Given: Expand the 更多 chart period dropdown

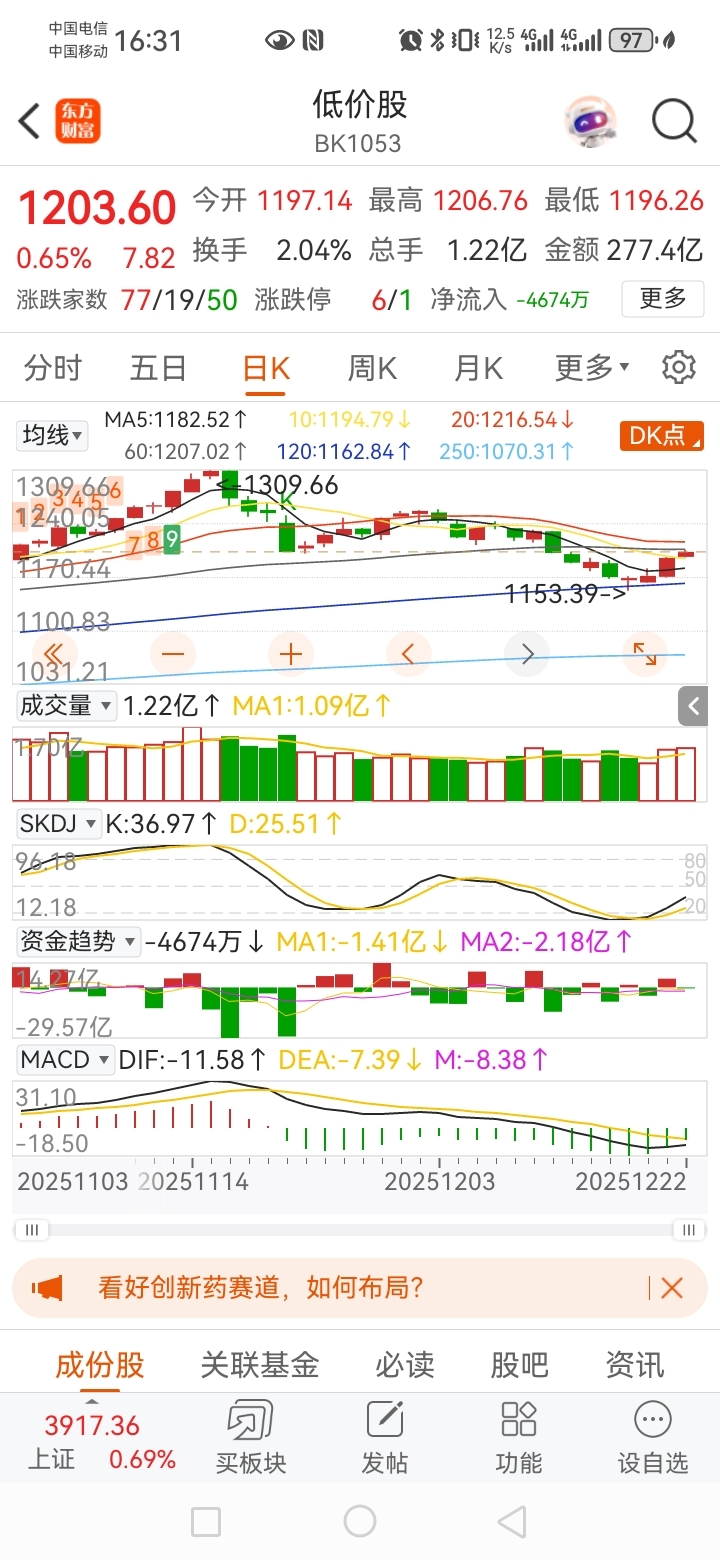Looking at the screenshot, I should [592, 368].
